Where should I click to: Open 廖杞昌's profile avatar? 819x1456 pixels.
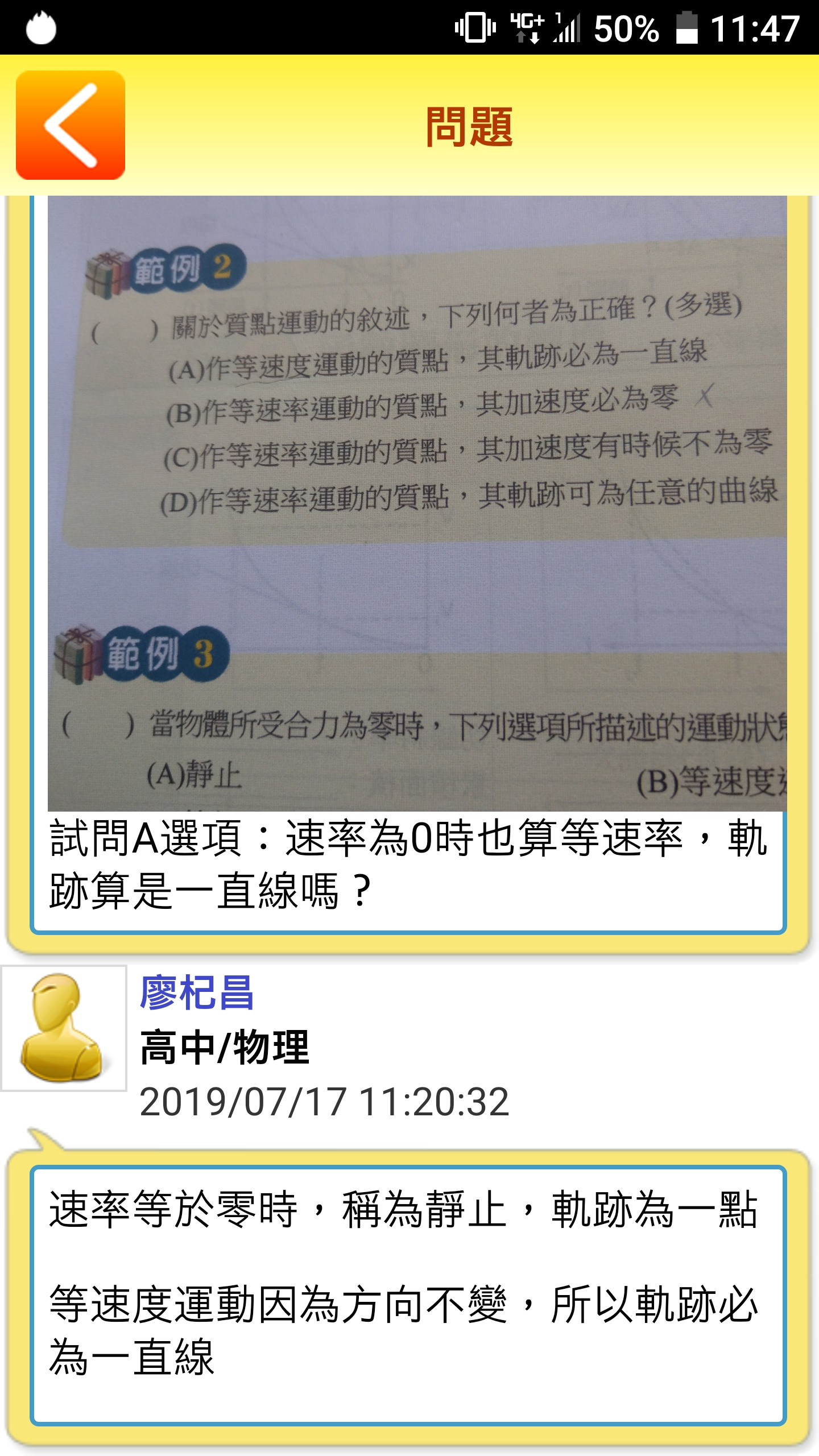click(64, 1028)
